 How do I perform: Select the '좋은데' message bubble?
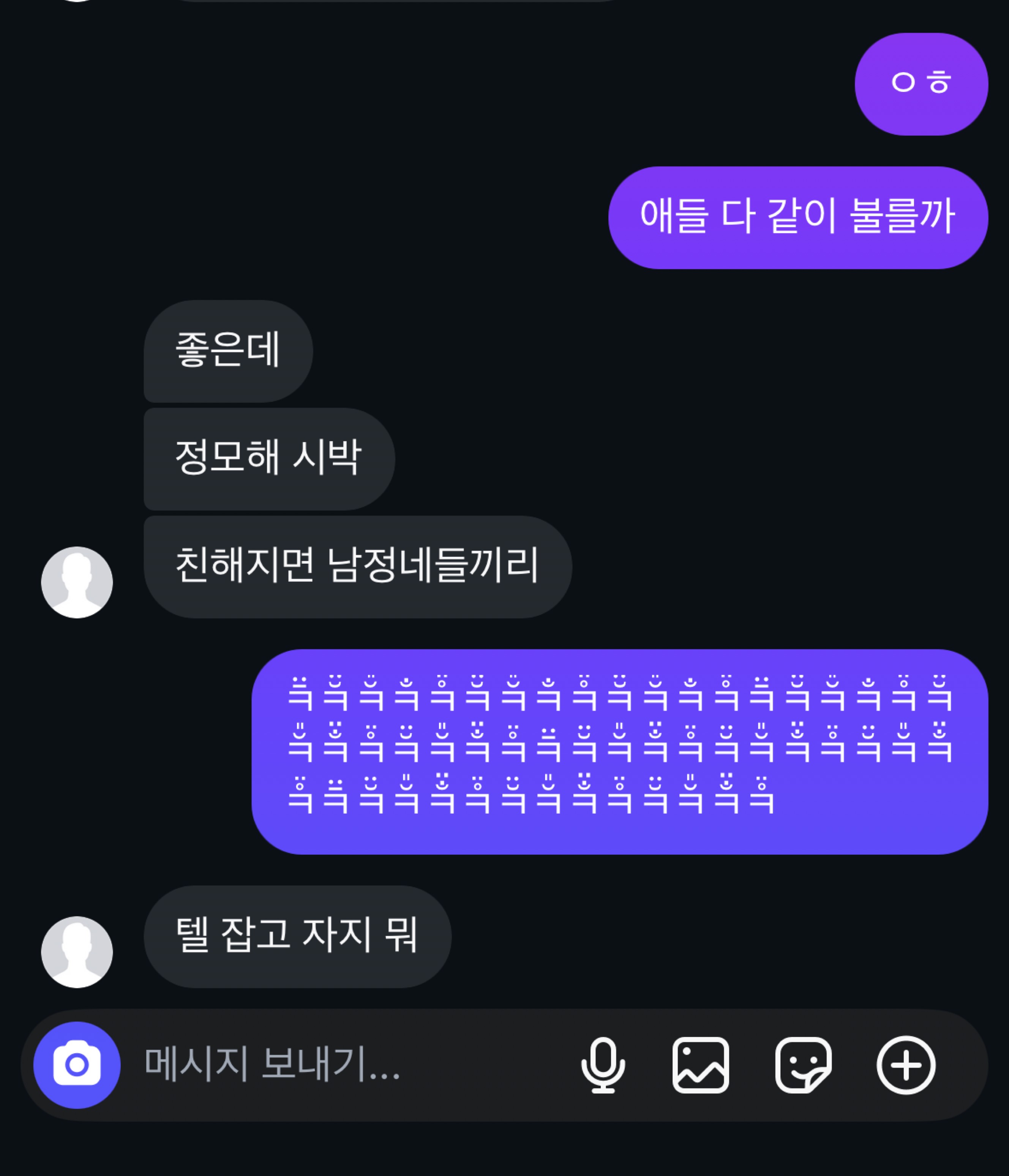pos(227,351)
